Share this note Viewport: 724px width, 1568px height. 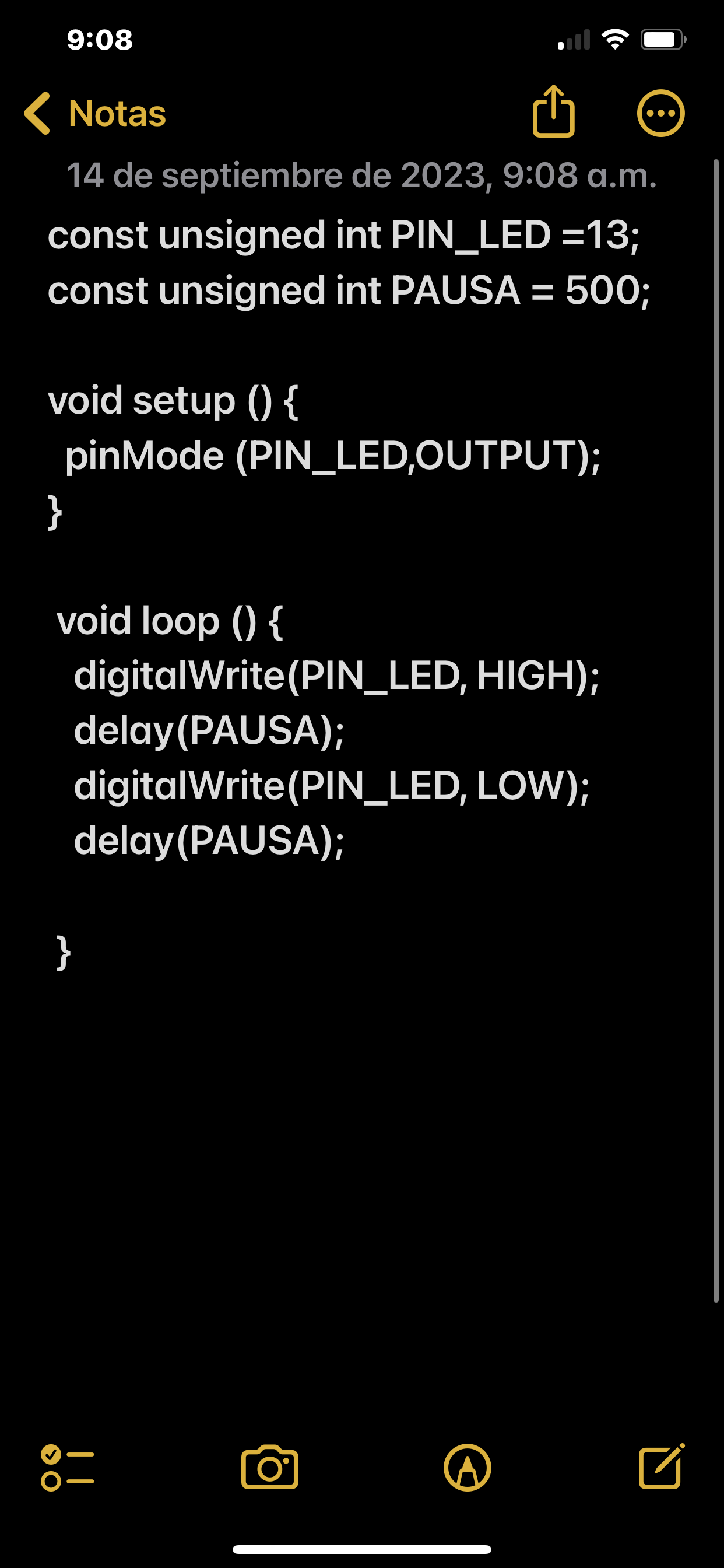[x=553, y=112]
